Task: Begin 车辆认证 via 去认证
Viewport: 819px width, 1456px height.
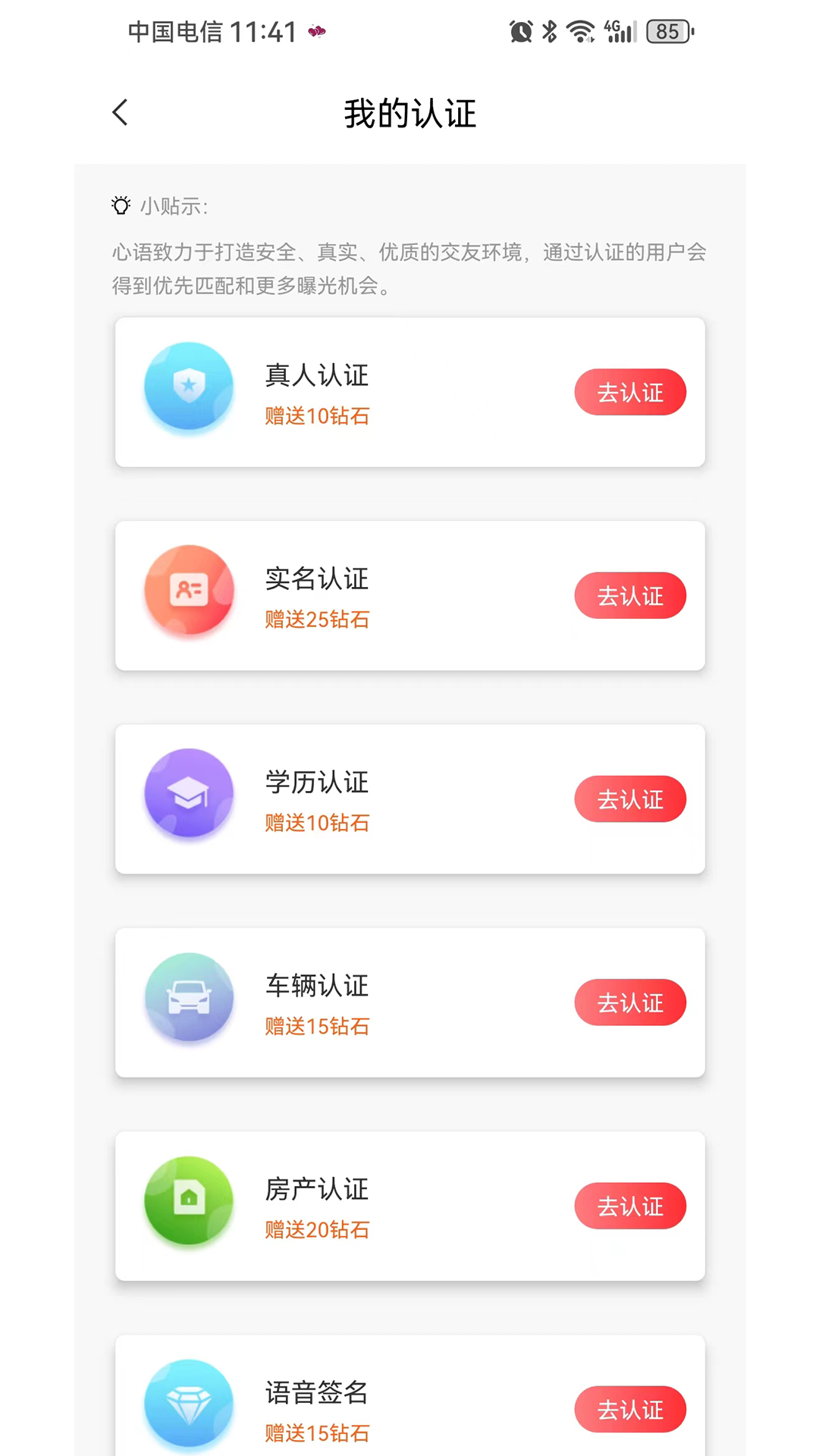Action: click(x=629, y=1002)
